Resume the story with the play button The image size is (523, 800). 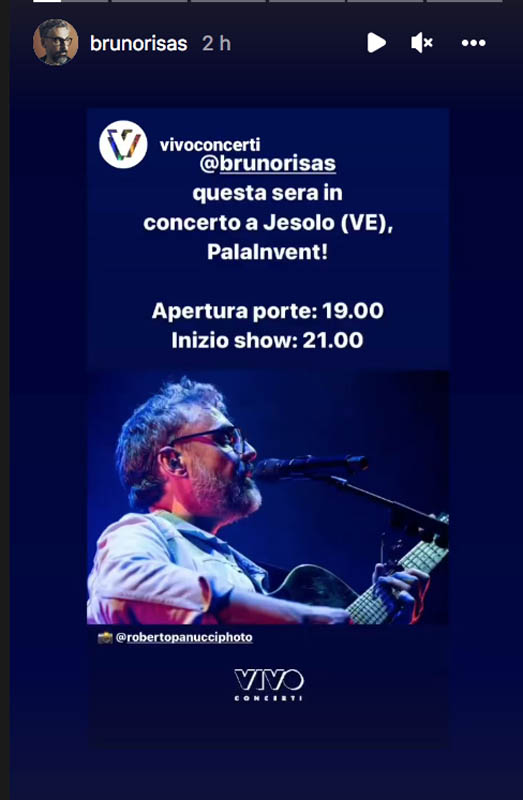click(376, 42)
